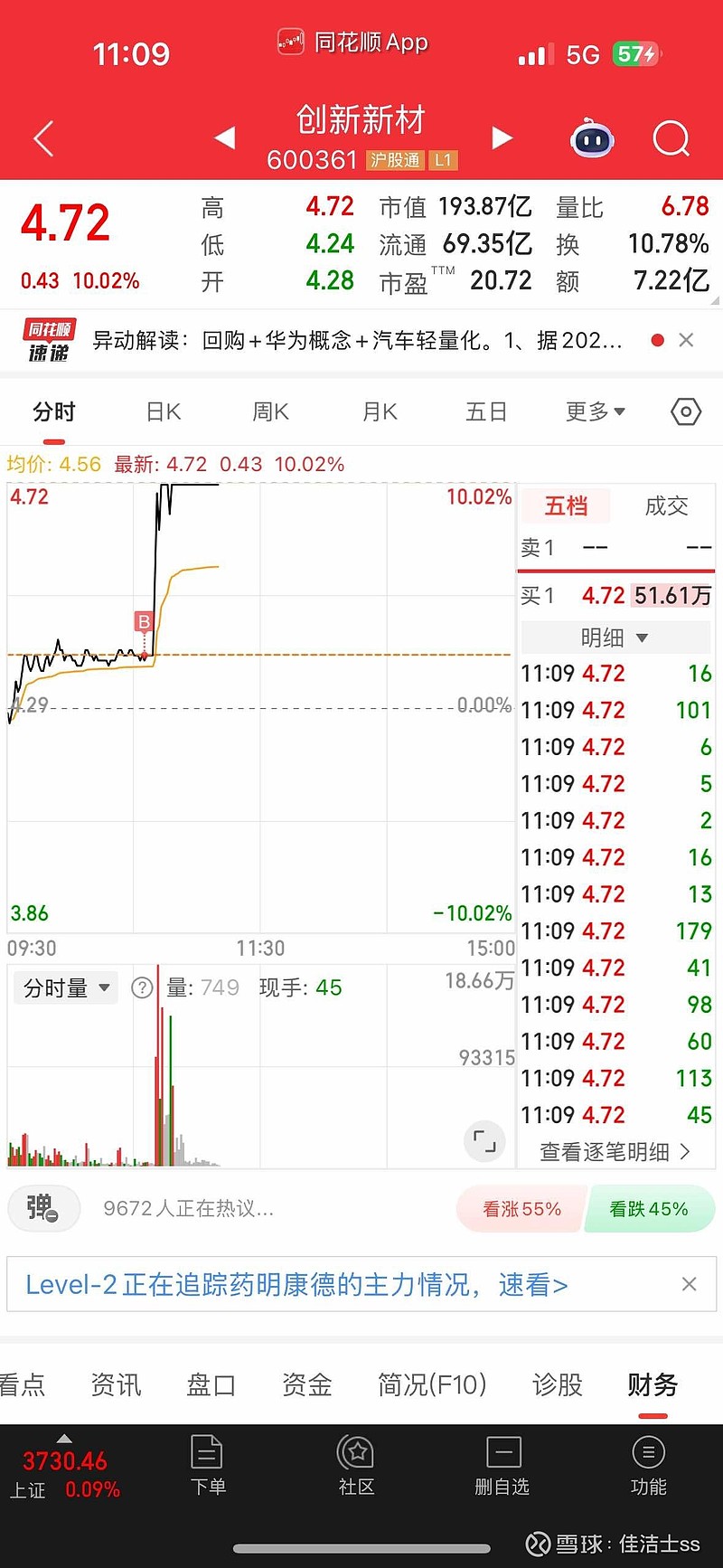Open chart settings hexagon icon
723x1568 pixels.
(686, 412)
